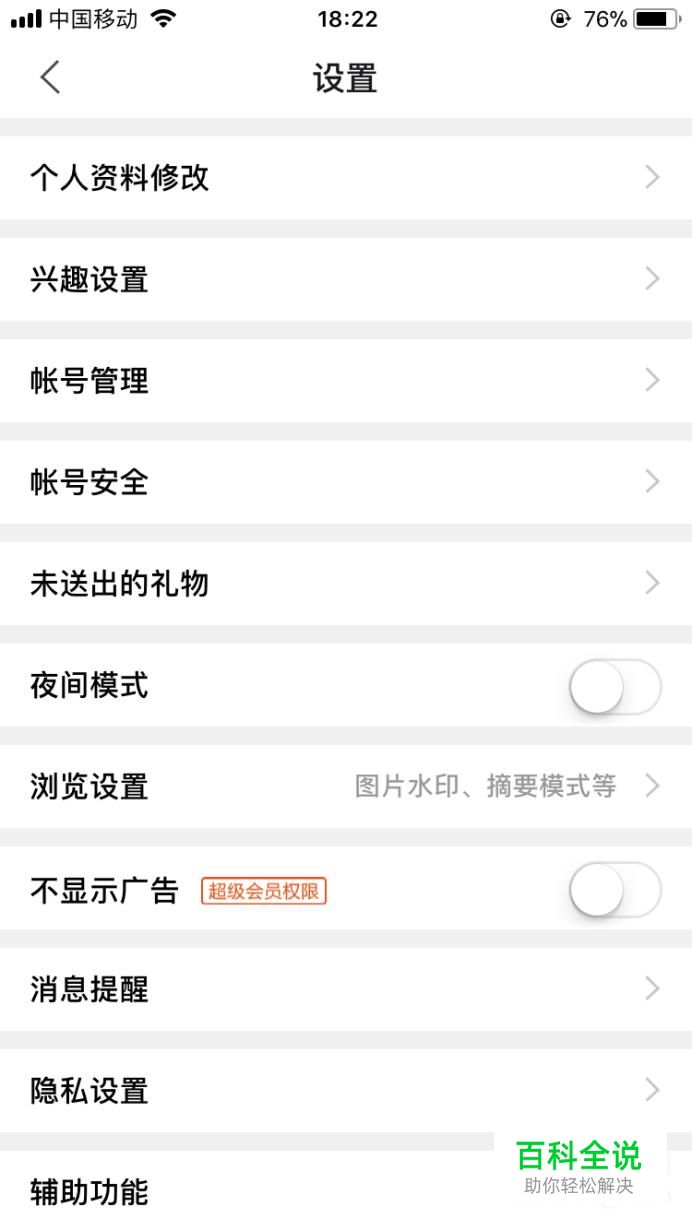Go back using the top-left arrow
Image resolution: width=692 pixels, height=1230 pixels.
tap(50, 77)
